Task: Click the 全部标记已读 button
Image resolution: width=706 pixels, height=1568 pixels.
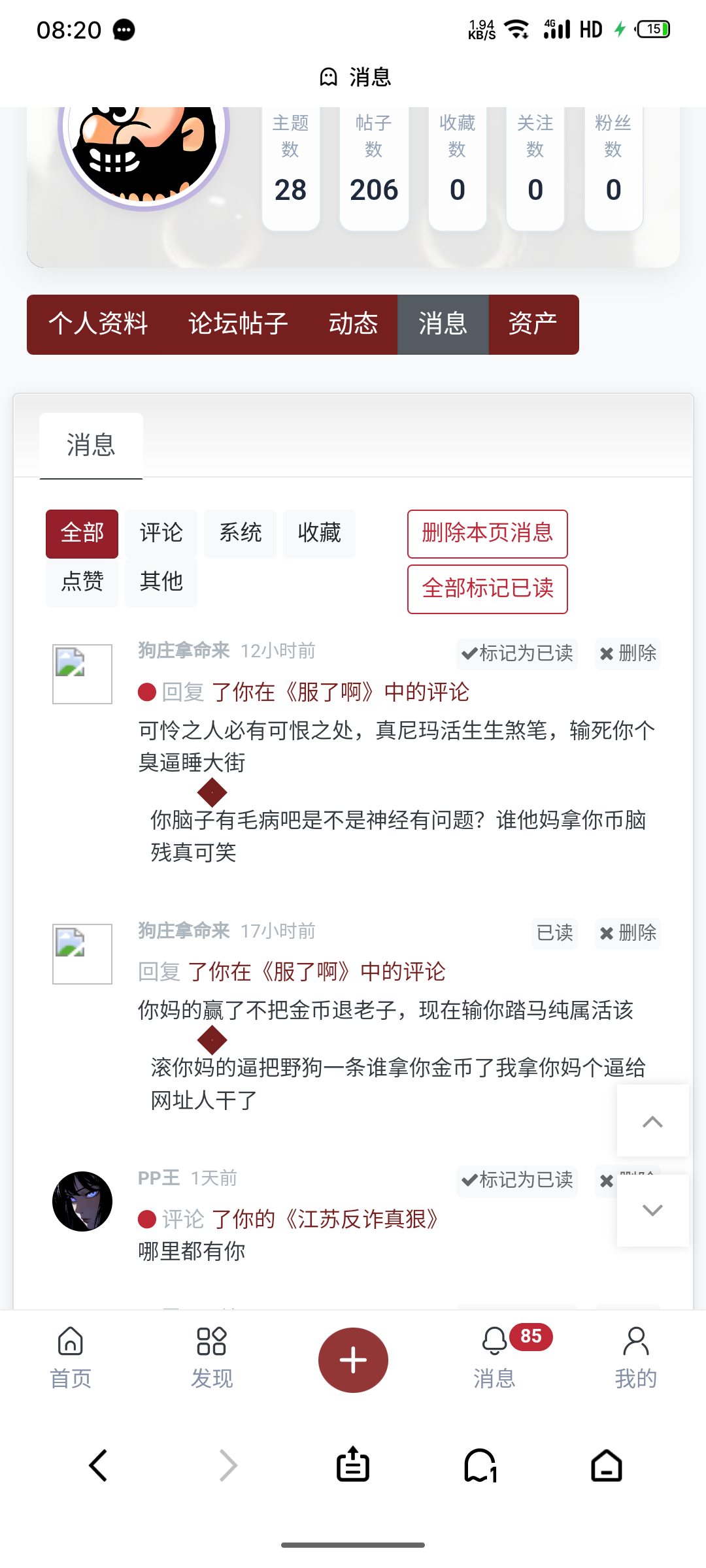Action: [x=487, y=589]
